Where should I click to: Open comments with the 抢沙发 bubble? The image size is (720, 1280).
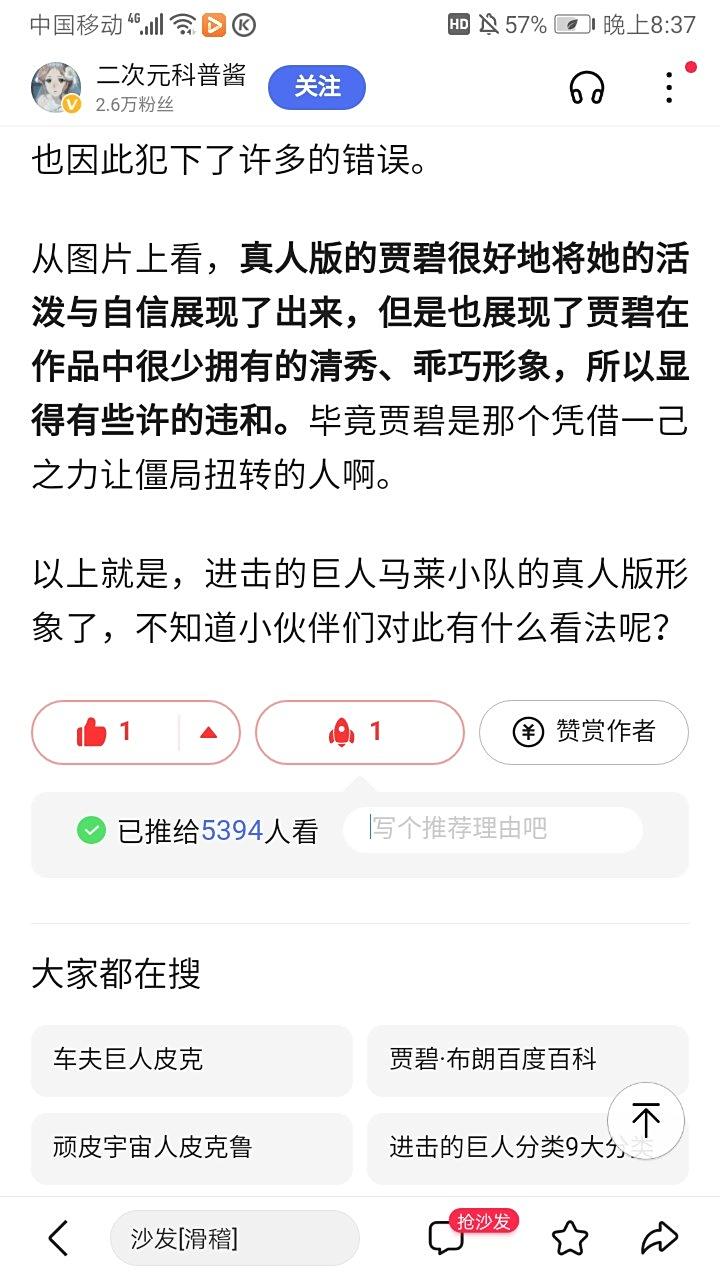(446, 1238)
